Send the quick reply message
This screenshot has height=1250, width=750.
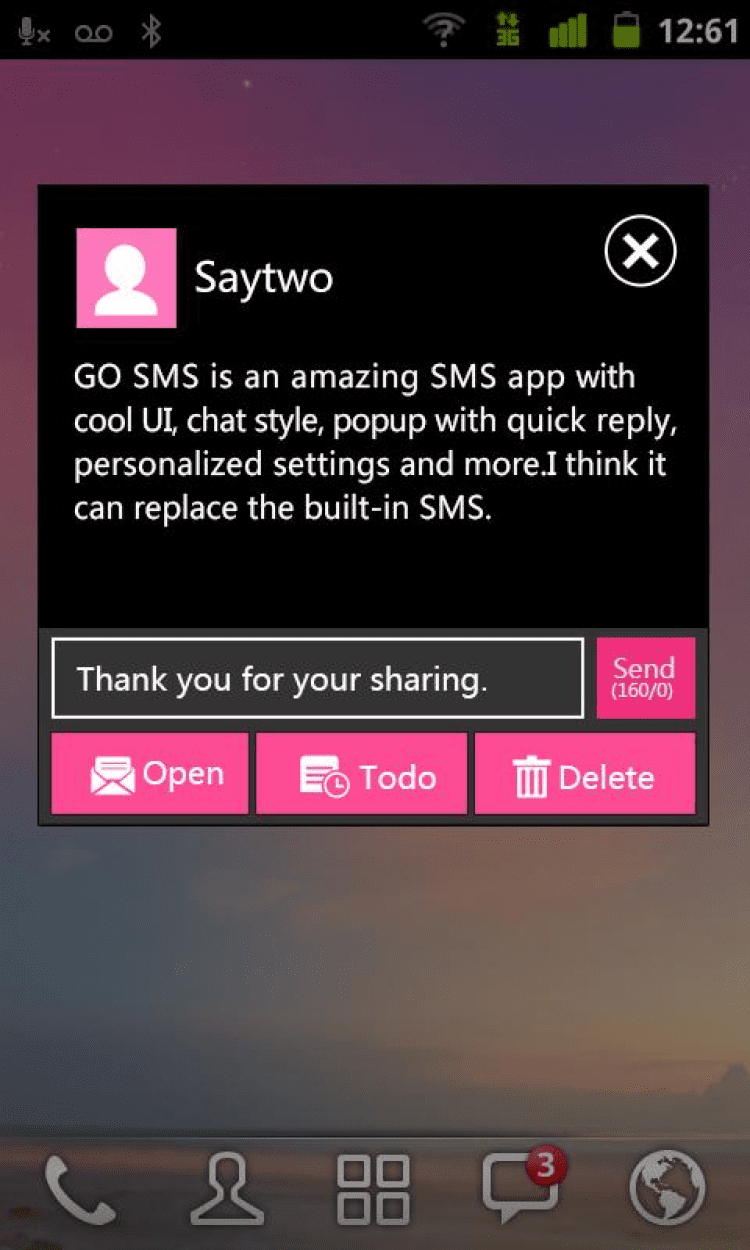(x=645, y=677)
